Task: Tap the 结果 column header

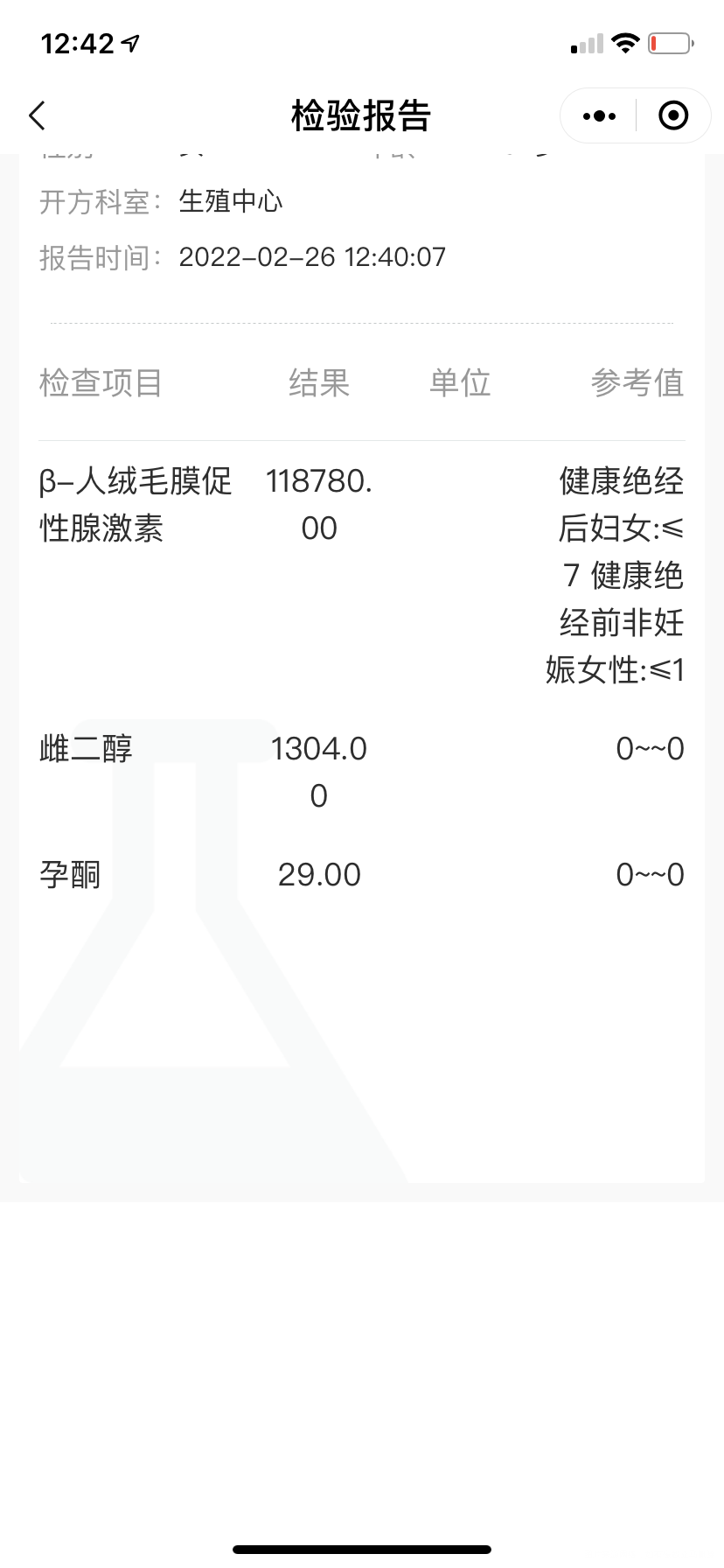Action: coord(318,382)
